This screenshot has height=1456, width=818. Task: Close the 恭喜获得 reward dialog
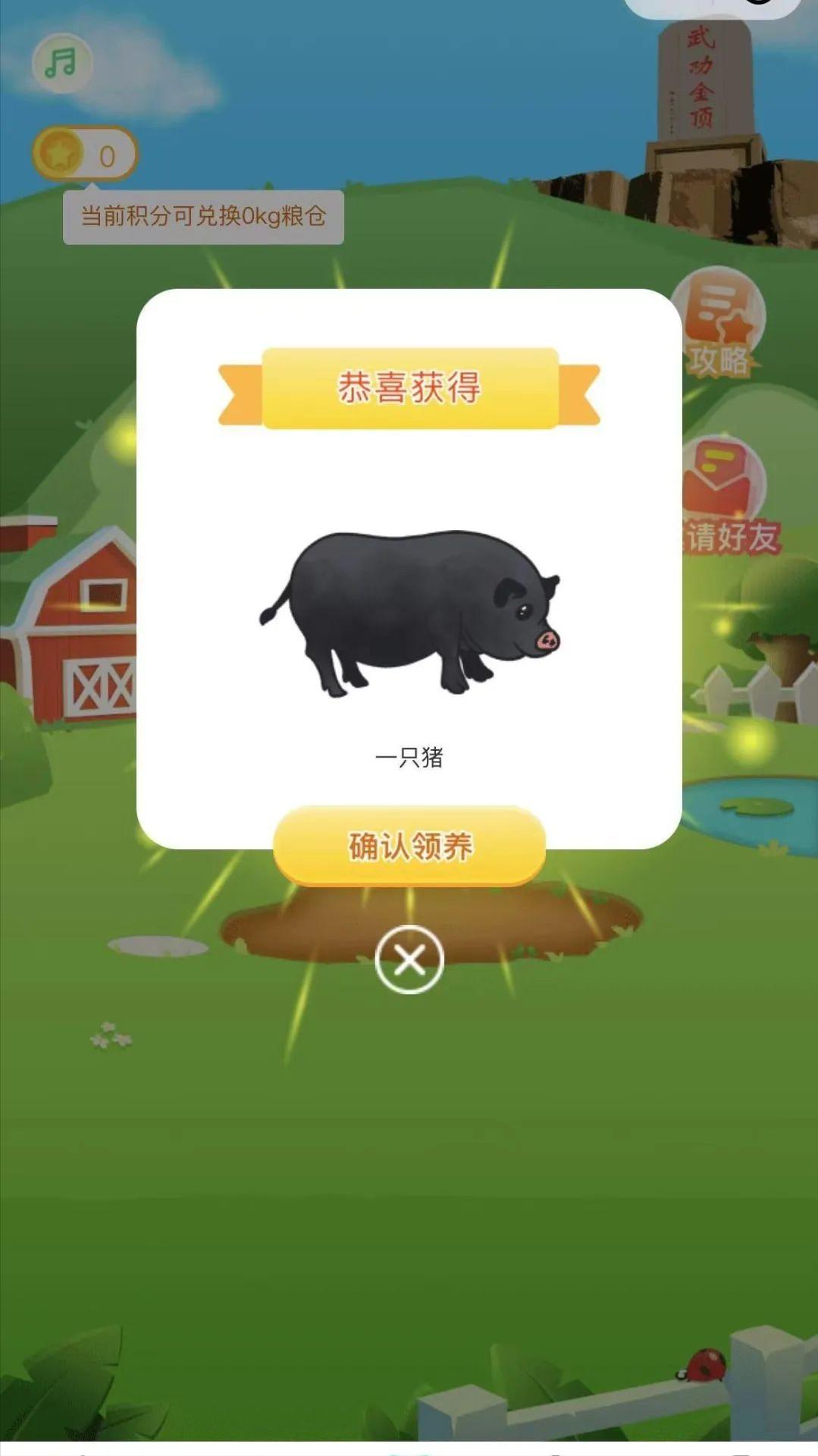[x=409, y=959]
